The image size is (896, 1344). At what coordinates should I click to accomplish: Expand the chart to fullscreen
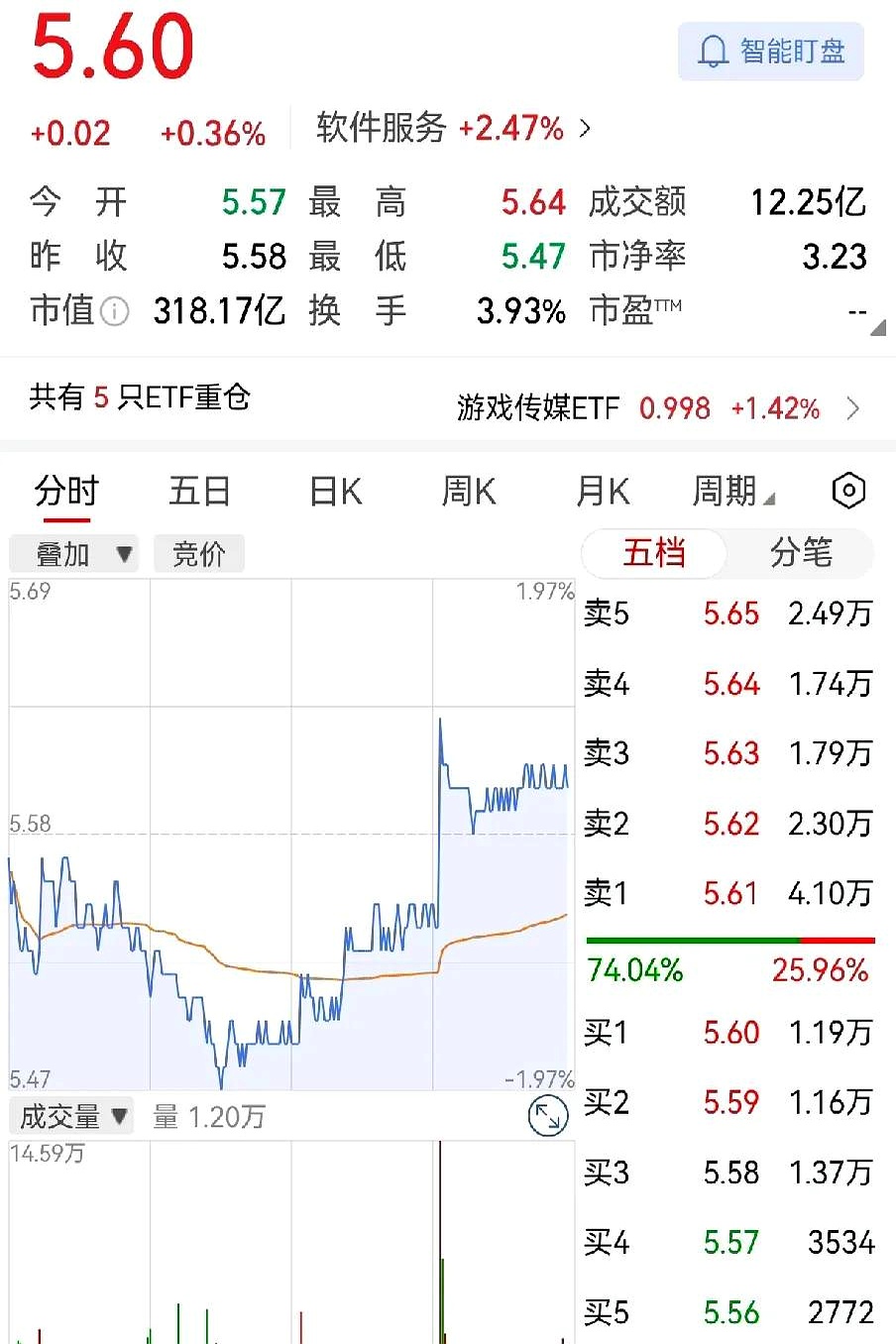[x=547, y=1117]
